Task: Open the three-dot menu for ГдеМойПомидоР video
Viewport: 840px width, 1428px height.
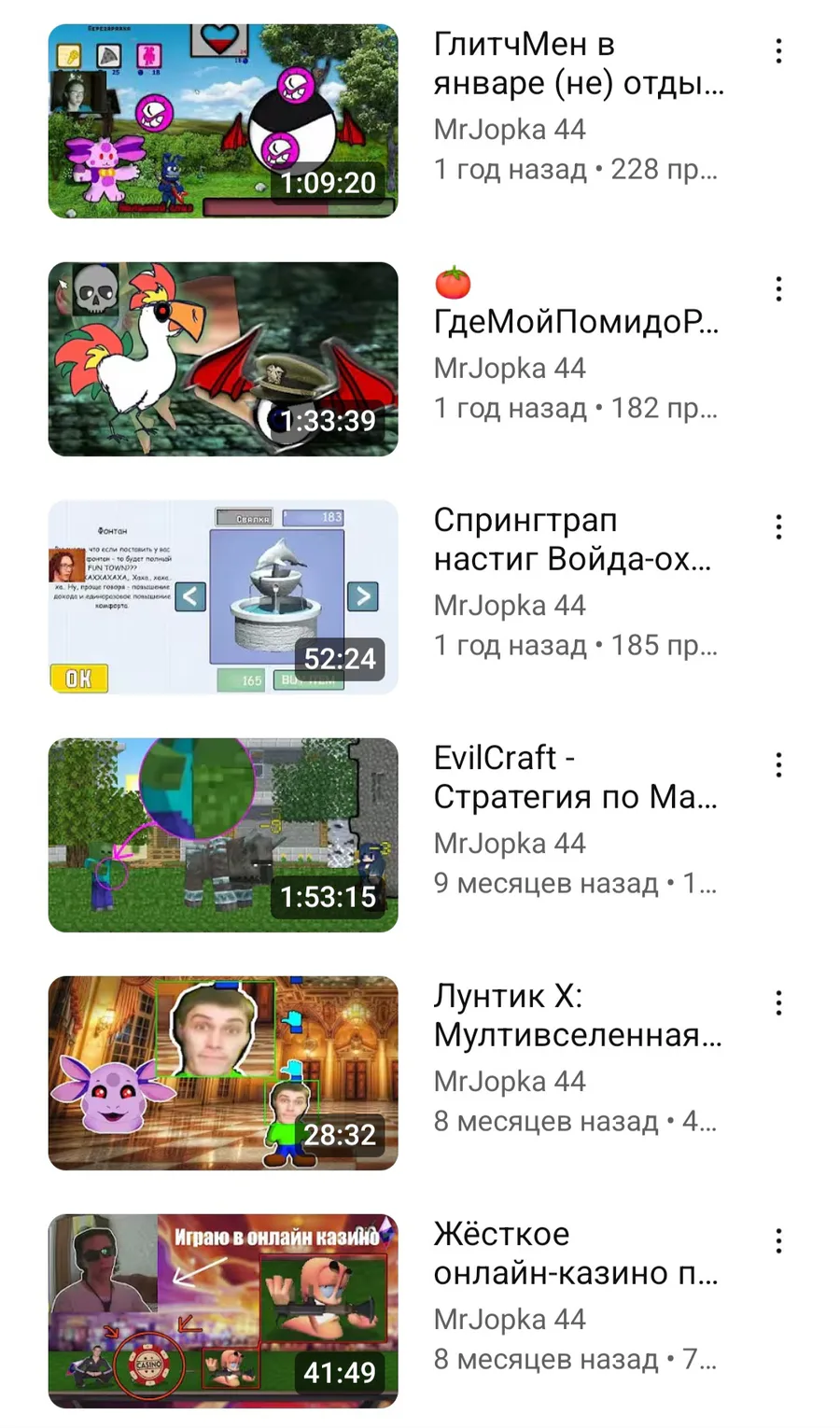Action: (778, 289)
